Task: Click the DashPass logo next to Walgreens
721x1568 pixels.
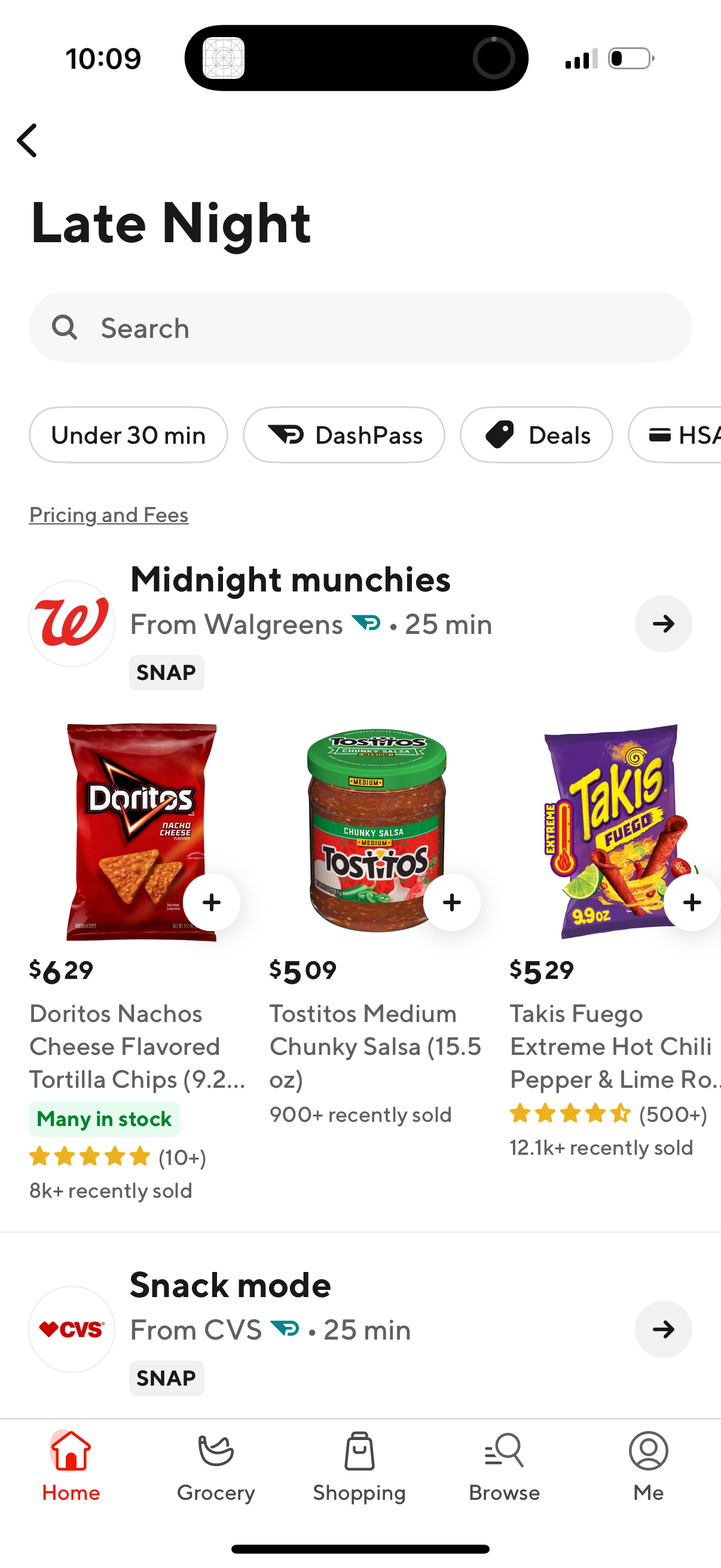Action: (368, 623)
